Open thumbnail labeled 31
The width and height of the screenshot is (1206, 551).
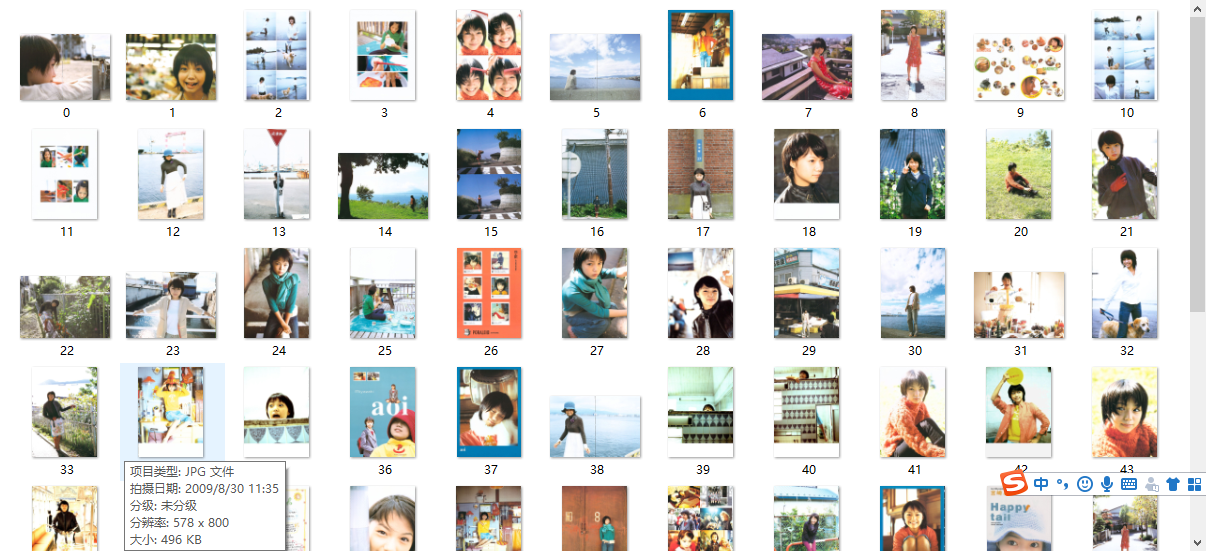1019,304
